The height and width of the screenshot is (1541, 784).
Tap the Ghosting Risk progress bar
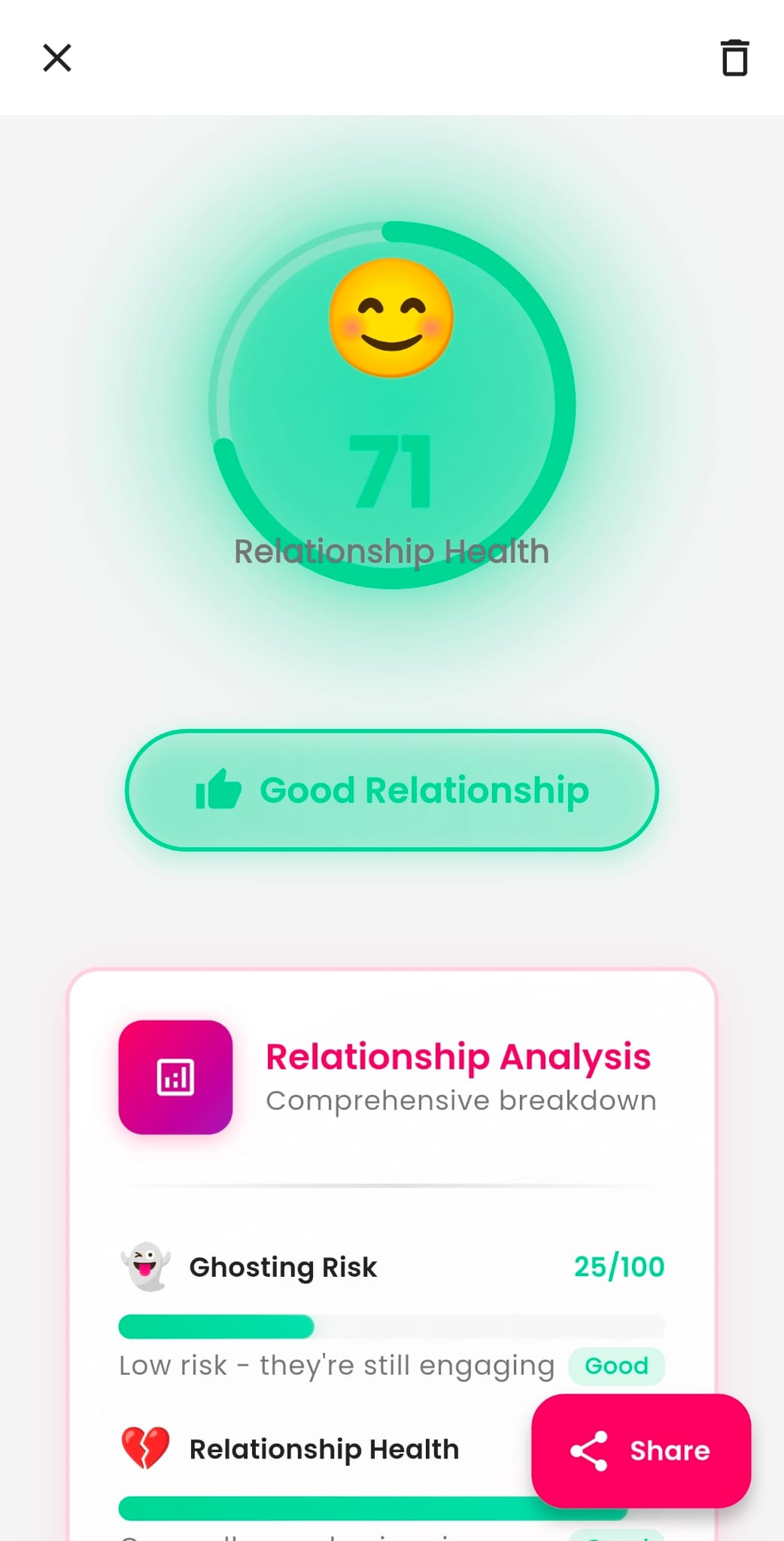(x=391, y=1327)
